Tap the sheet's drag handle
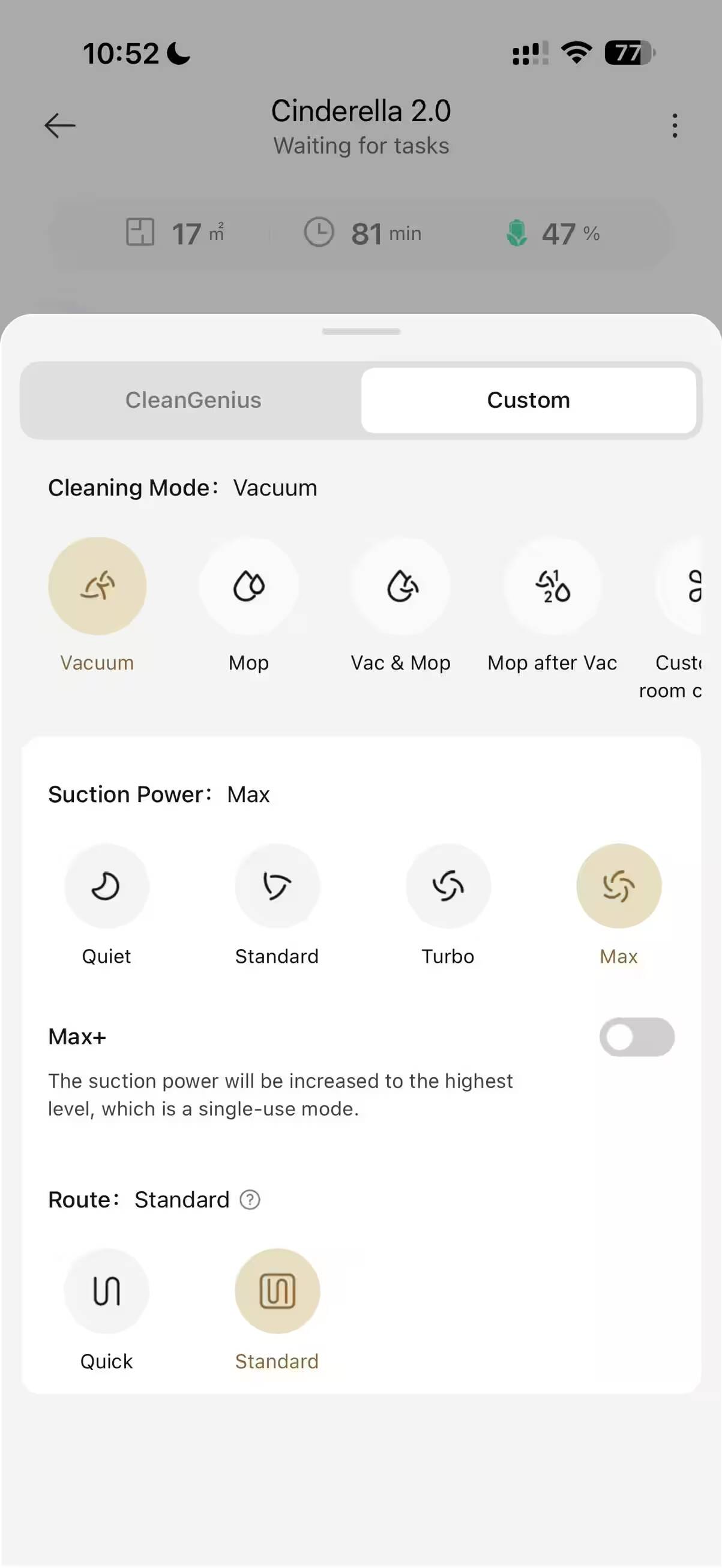722x1568 pixels. click(361, 332)
